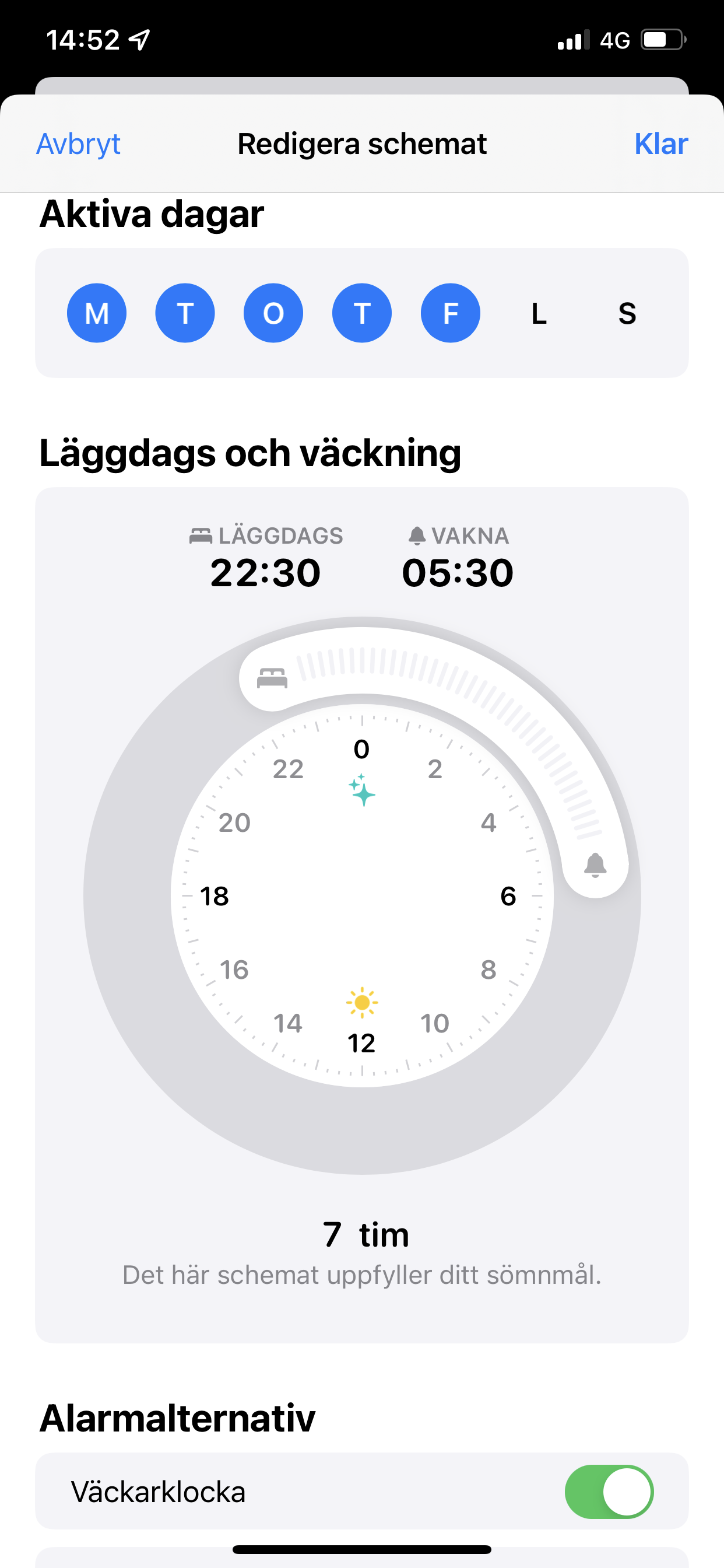The width and height of the screenshot is (724, 1568).
Task: Tap the bell handle on the dial
Action: 595,864
